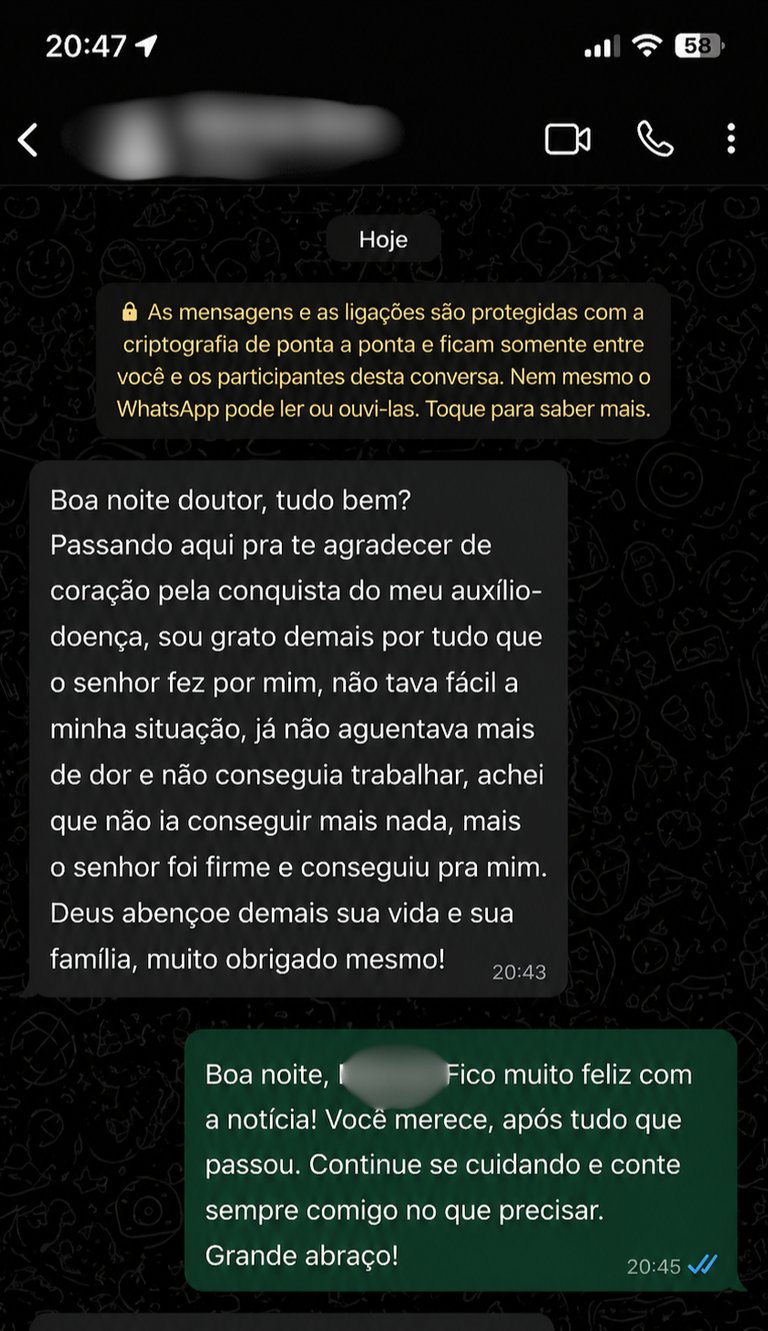Tap the encryption notice to learn more

pyautogui.click(x=383, y=360)
